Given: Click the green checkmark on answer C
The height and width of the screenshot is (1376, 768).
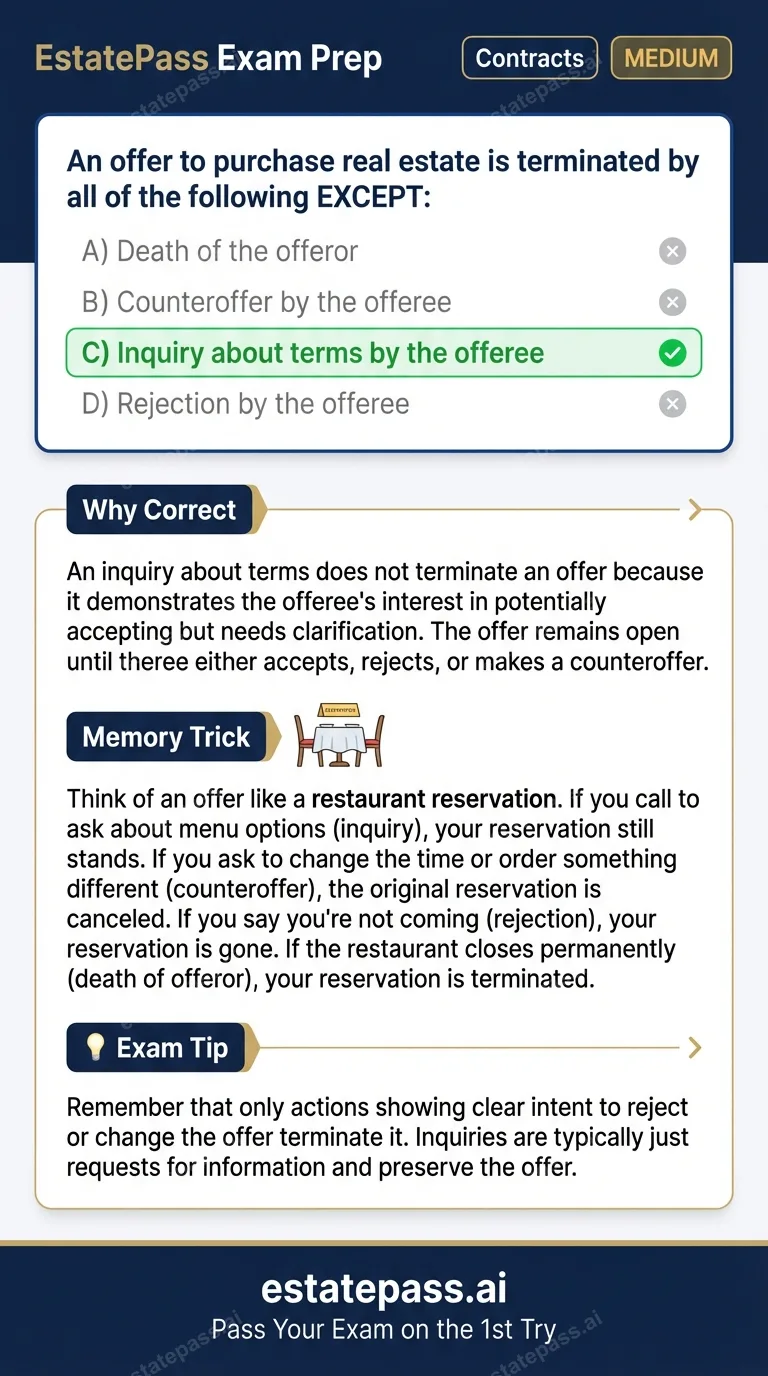Looking at the screenshot, I should pyautogui.click(x=672, y=352).
